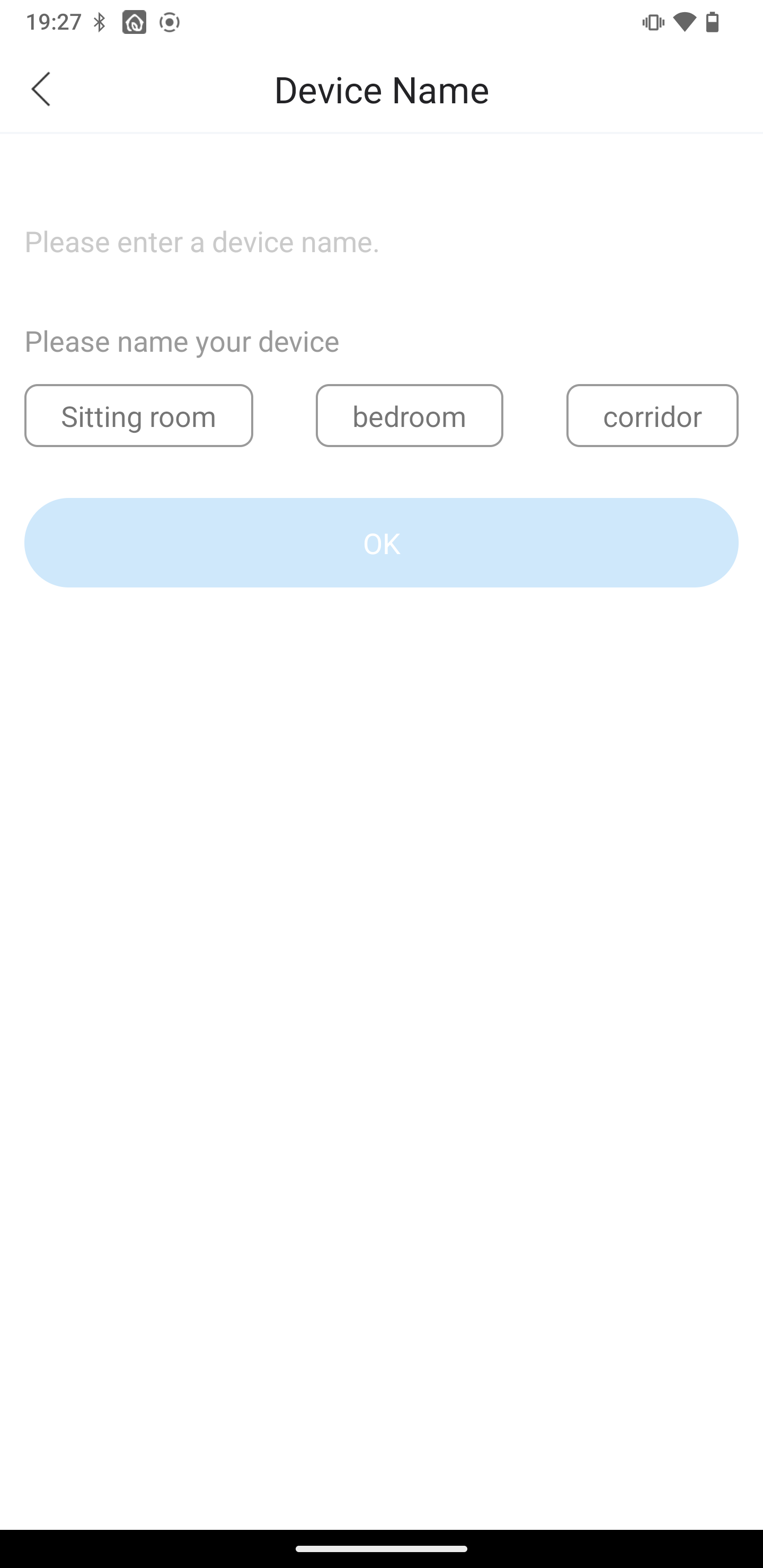Tap the device name text field

381,242
